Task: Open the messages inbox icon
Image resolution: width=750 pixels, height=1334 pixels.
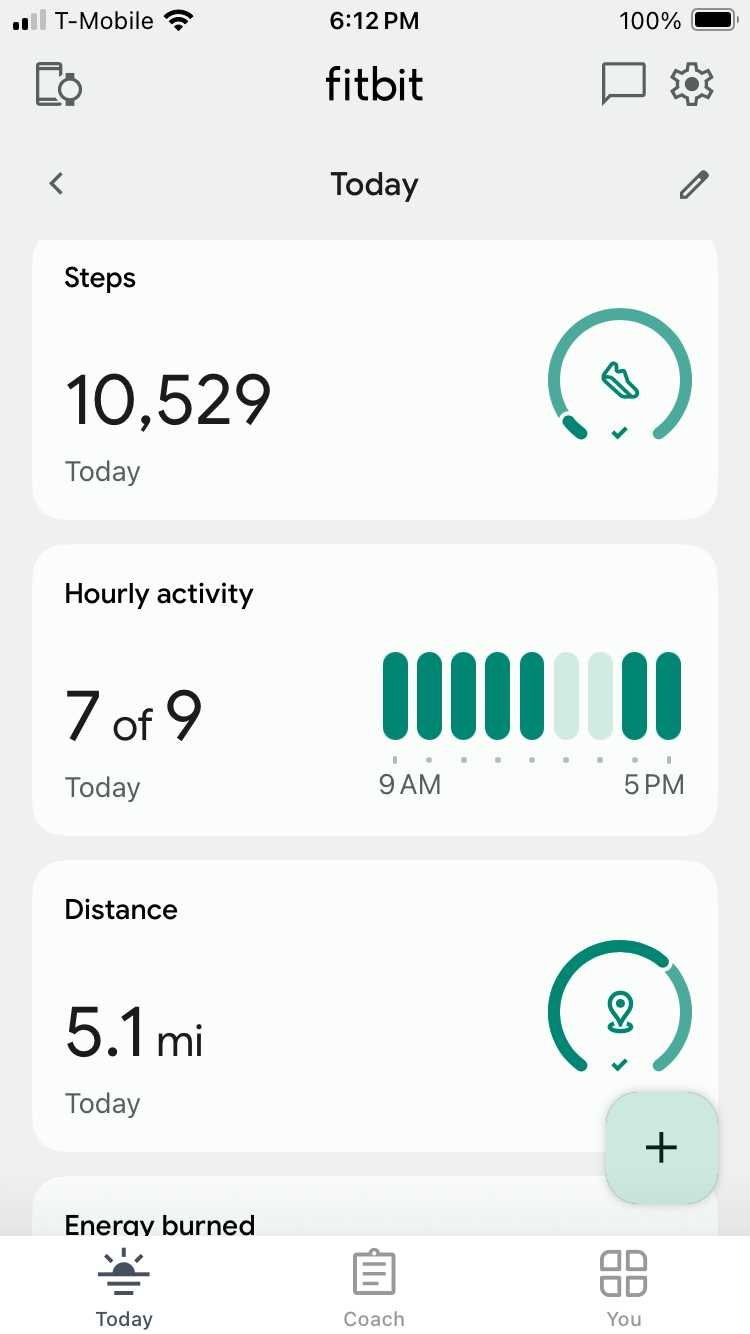Action: click(623, 84)
